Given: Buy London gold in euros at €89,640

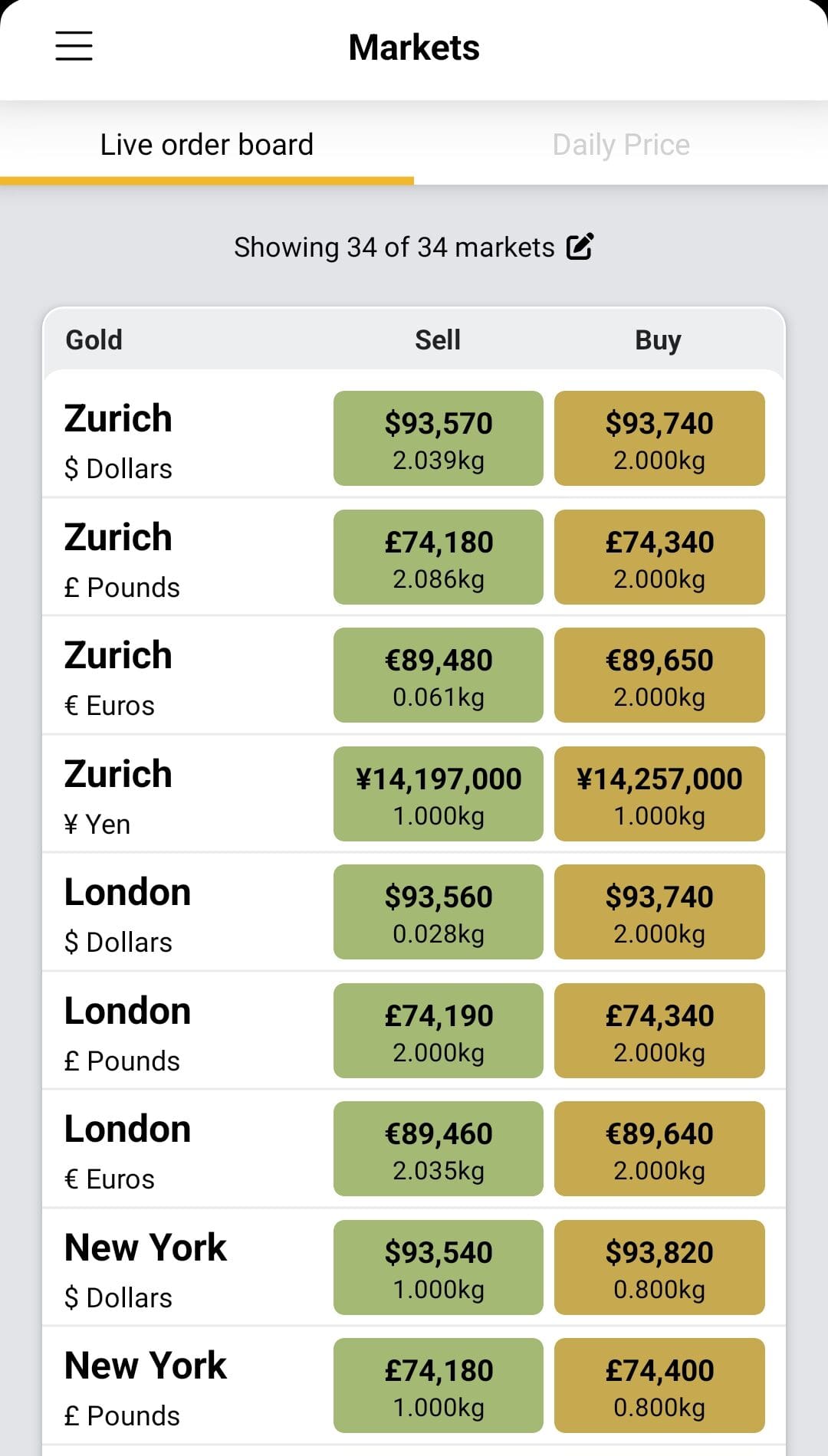Looking at the screenshot, I should tap(659, 1149).
